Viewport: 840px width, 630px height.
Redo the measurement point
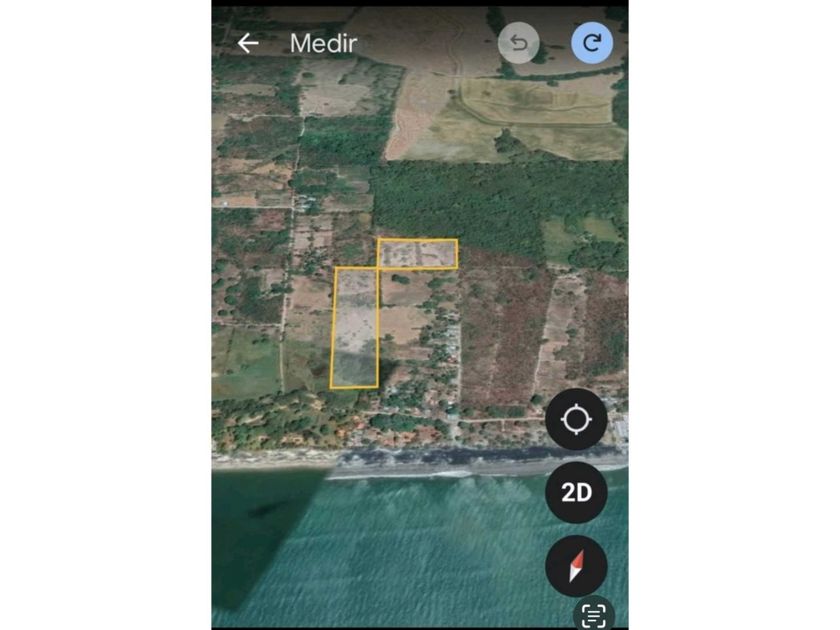pyautogui.click(x=592, y=43)
